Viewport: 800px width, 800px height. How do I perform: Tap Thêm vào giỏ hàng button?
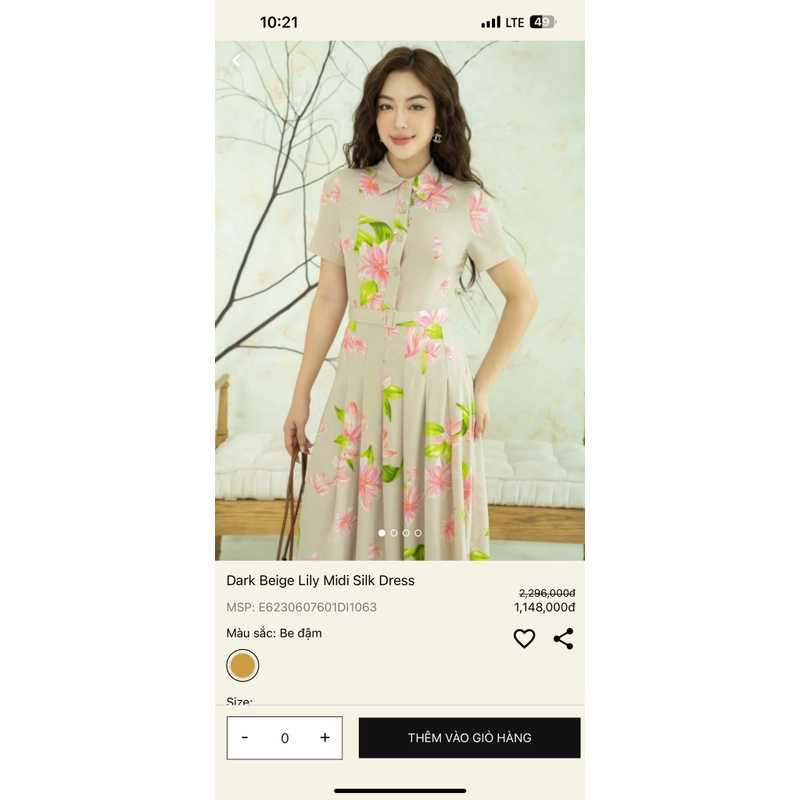click(x=469, y=738)
